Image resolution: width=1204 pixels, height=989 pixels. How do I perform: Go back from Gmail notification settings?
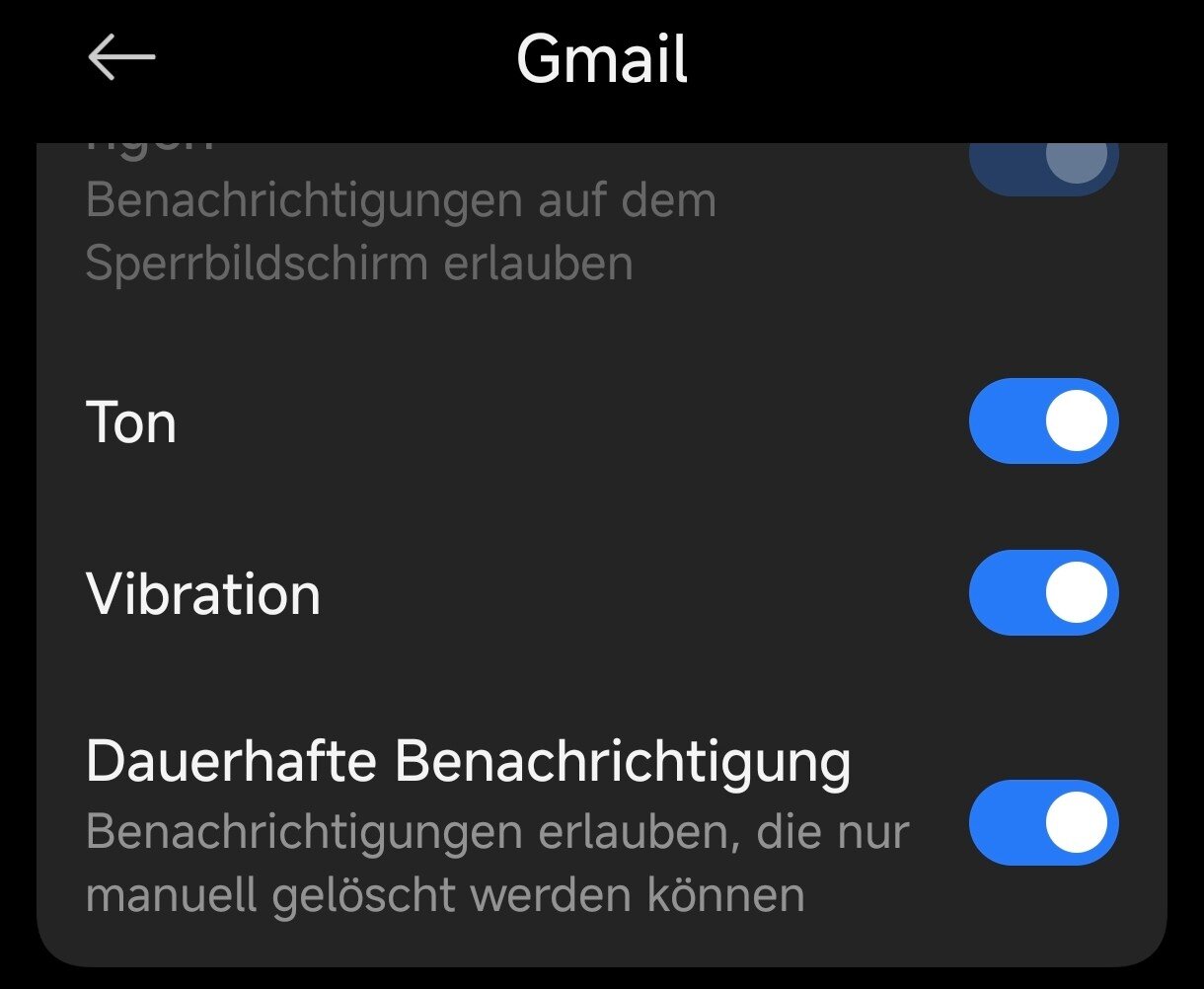tap(121, 58)
